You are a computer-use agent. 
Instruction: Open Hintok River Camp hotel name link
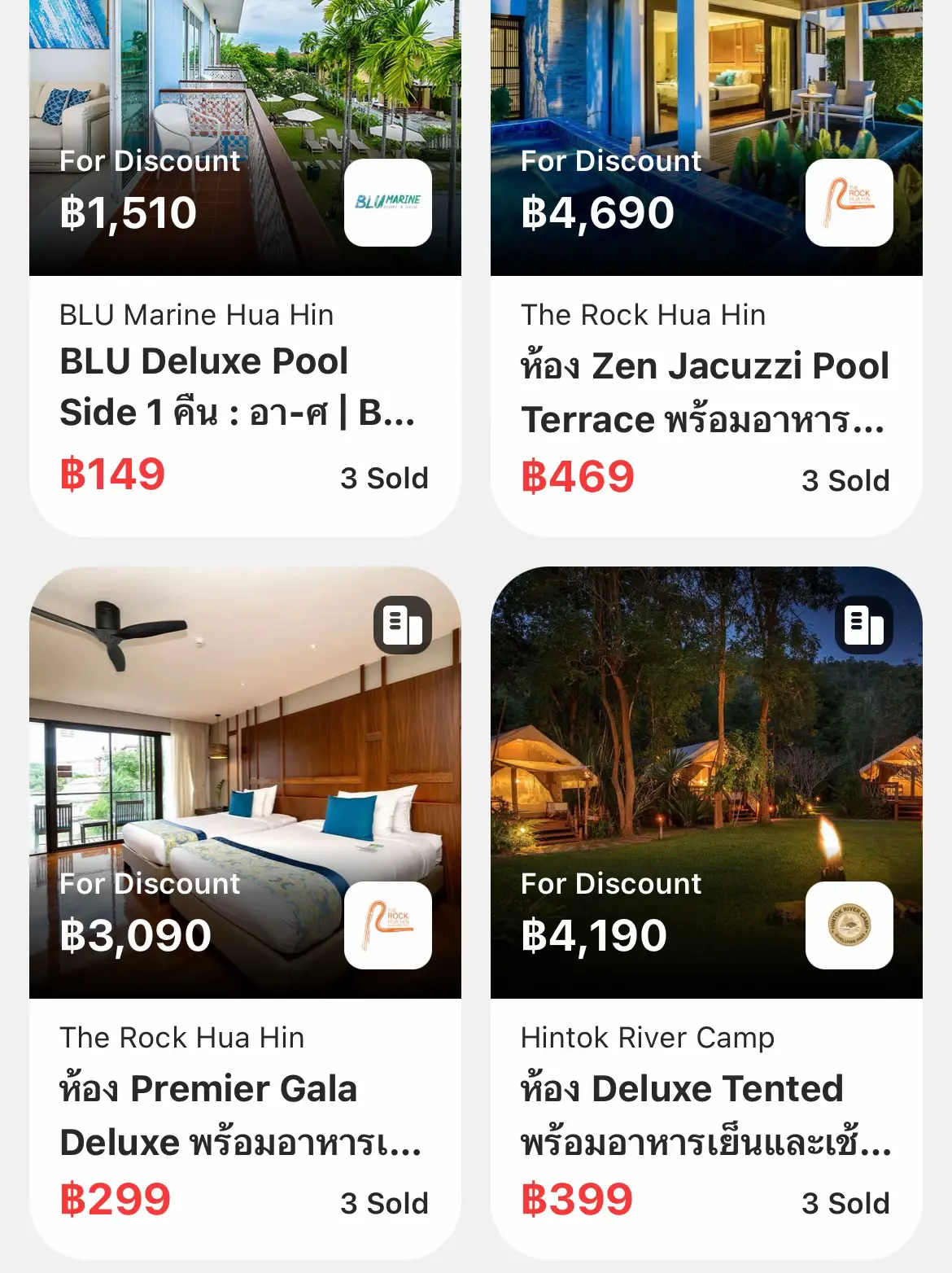[x=648, y=1039]
